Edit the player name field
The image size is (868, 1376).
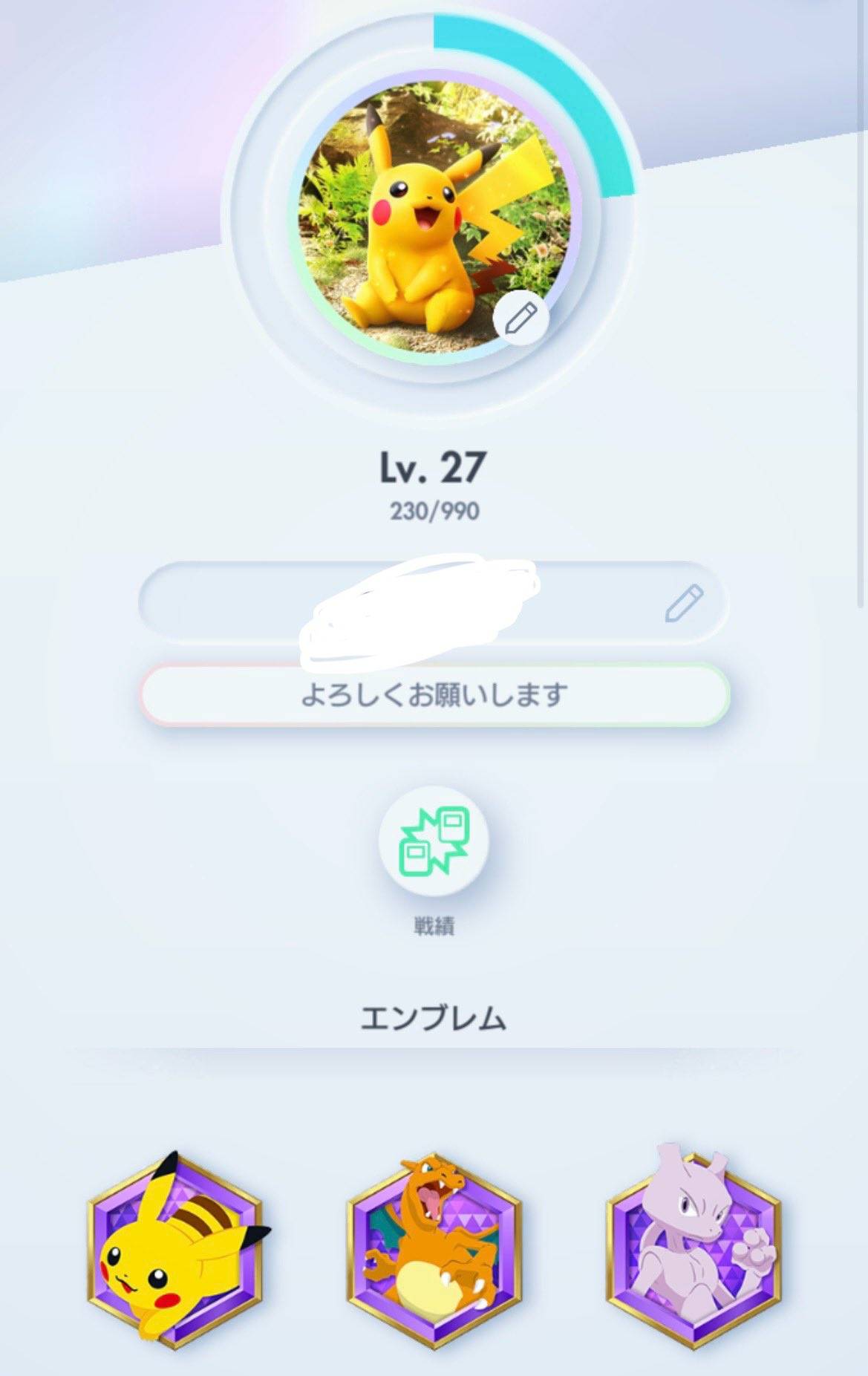684,602
